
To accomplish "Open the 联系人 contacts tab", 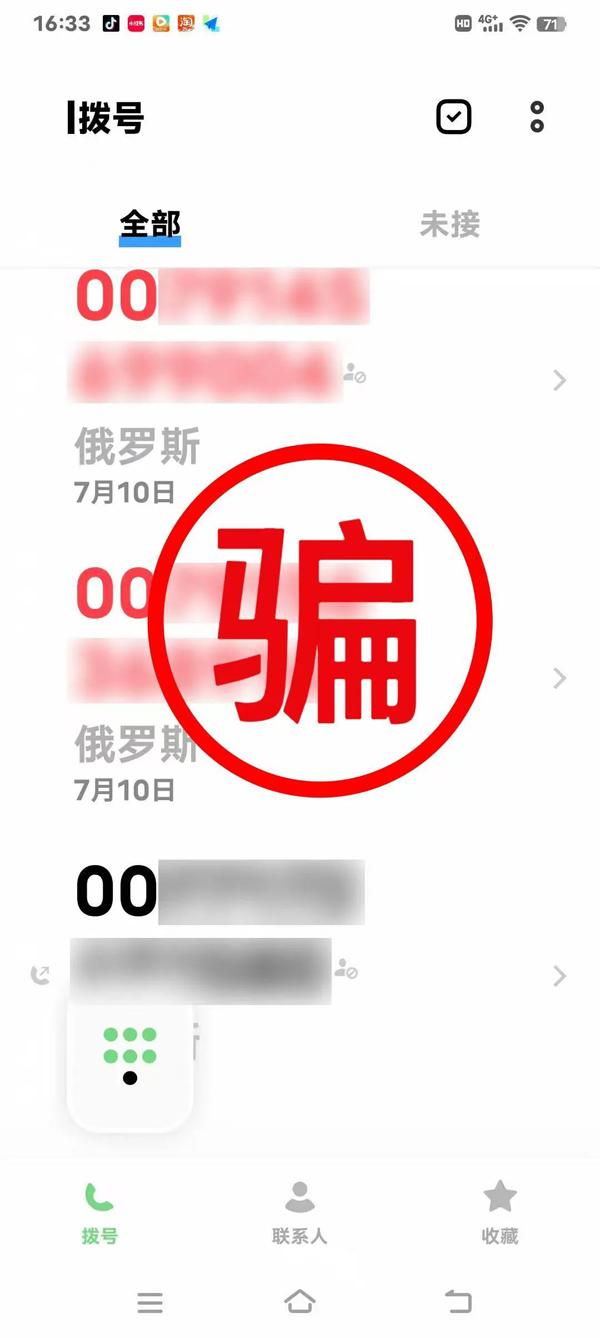I will pyautogui.click(x=299, y=1211).
